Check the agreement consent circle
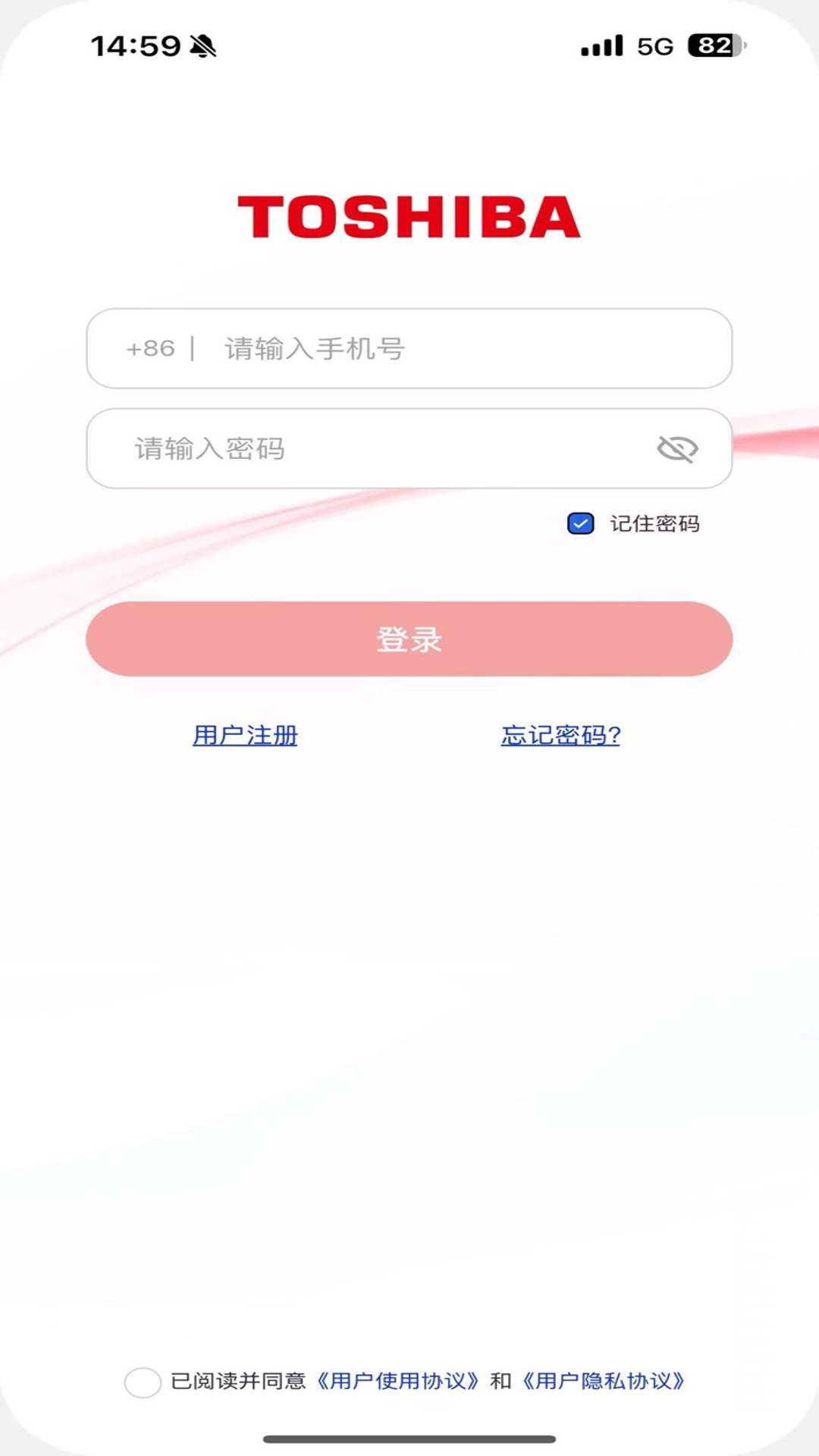 pos(143,1382)
